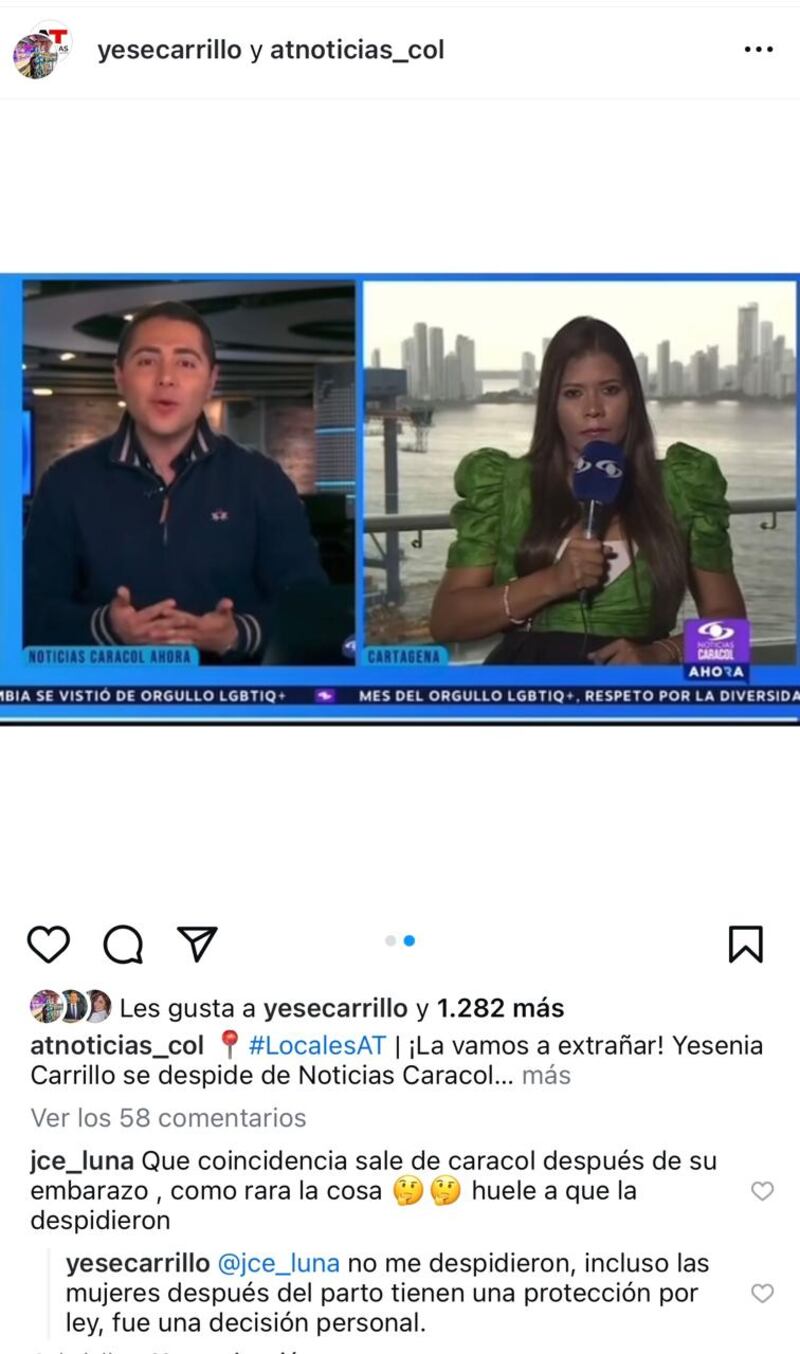Open the comment bubble icon

[123, 944]
